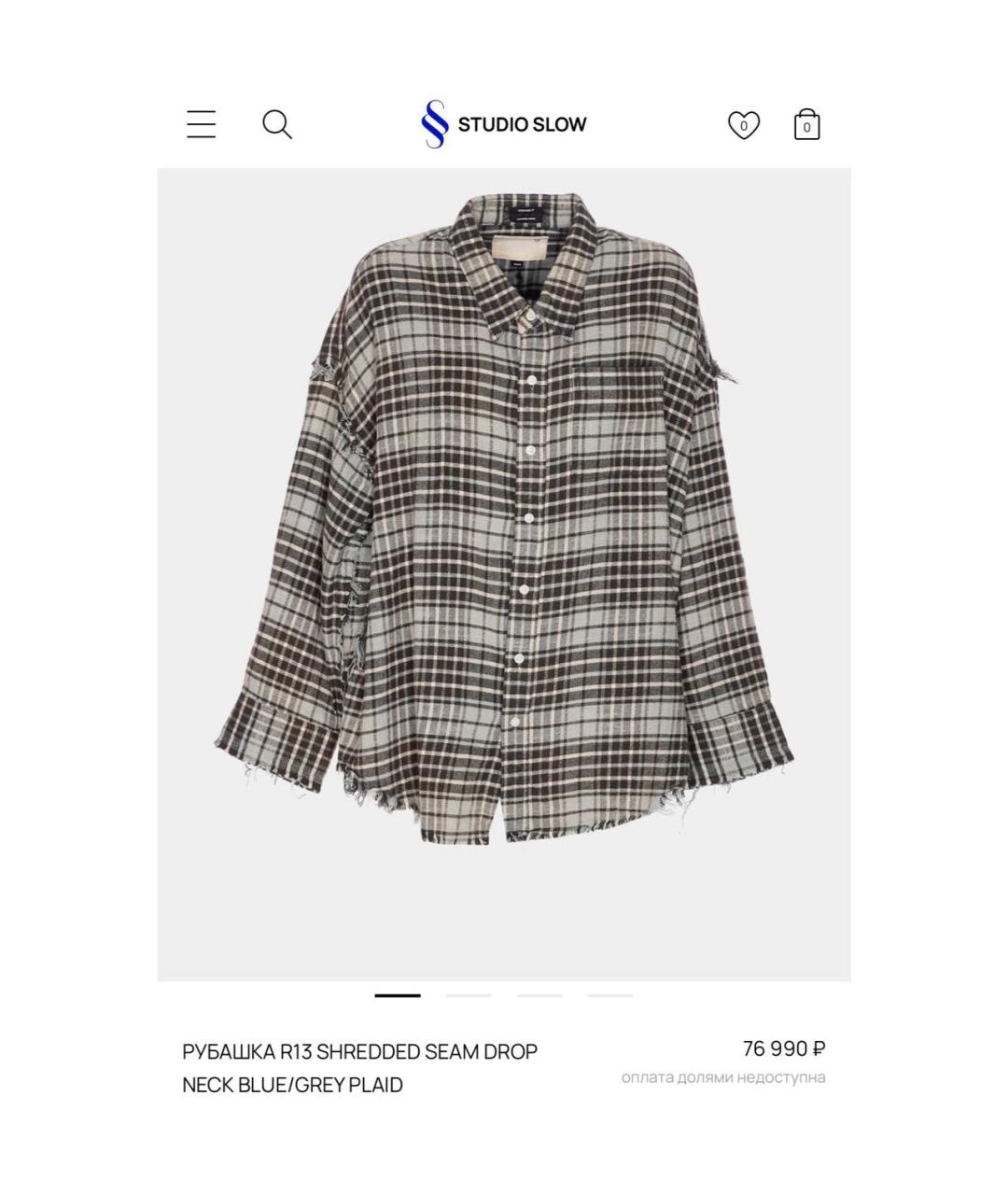
Task: Open the search icon
Action: [x=276, y=124]
